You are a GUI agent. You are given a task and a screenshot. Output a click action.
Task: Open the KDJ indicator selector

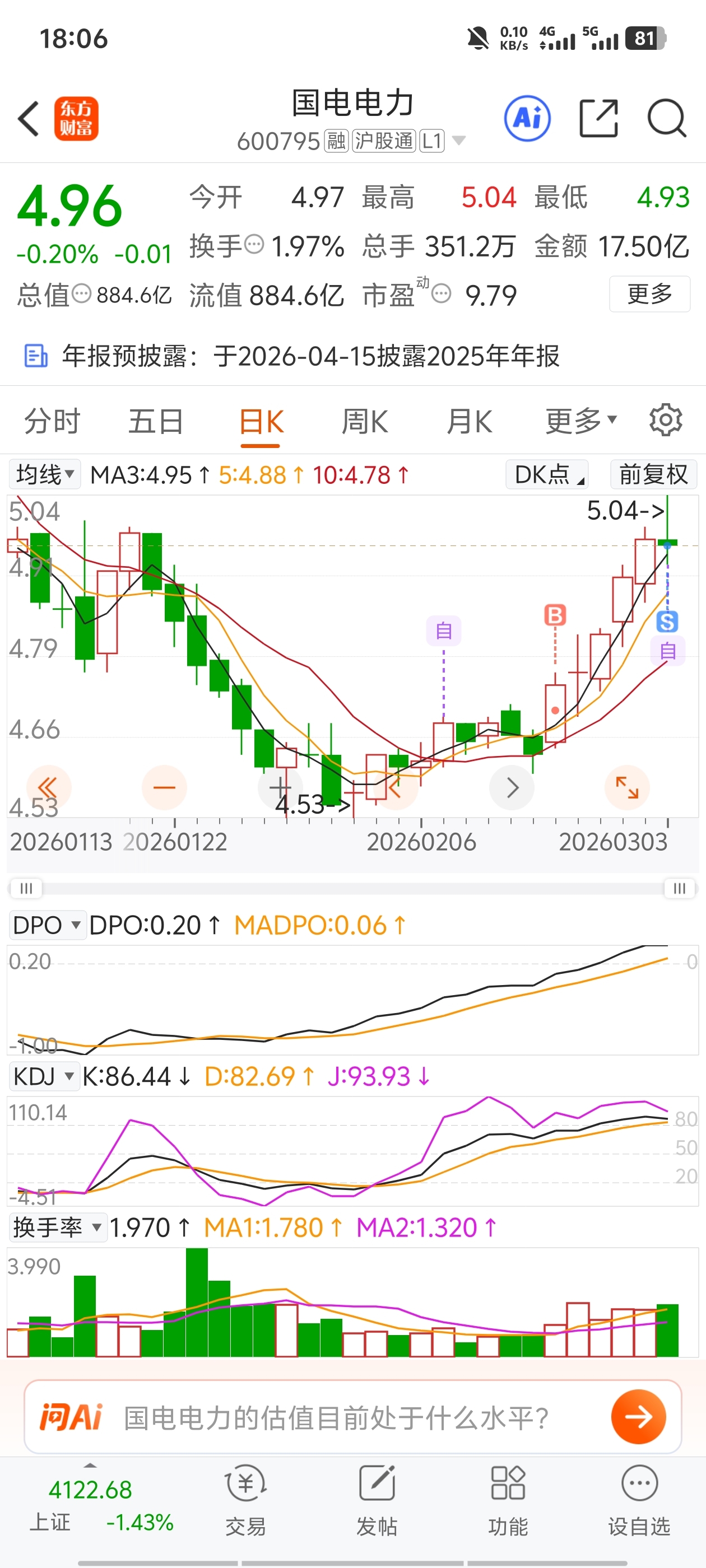point(44,1077)
